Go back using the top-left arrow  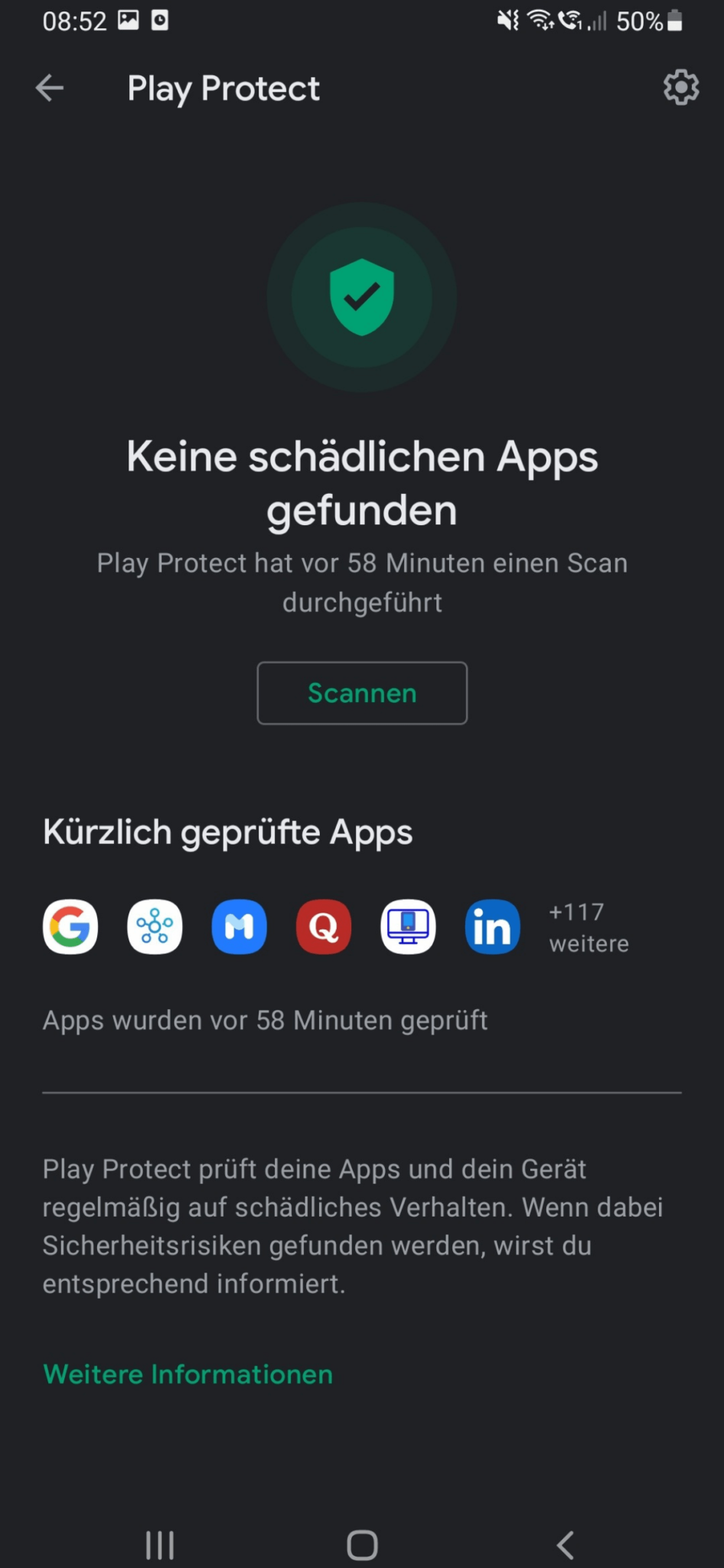[x=50, y=87]
